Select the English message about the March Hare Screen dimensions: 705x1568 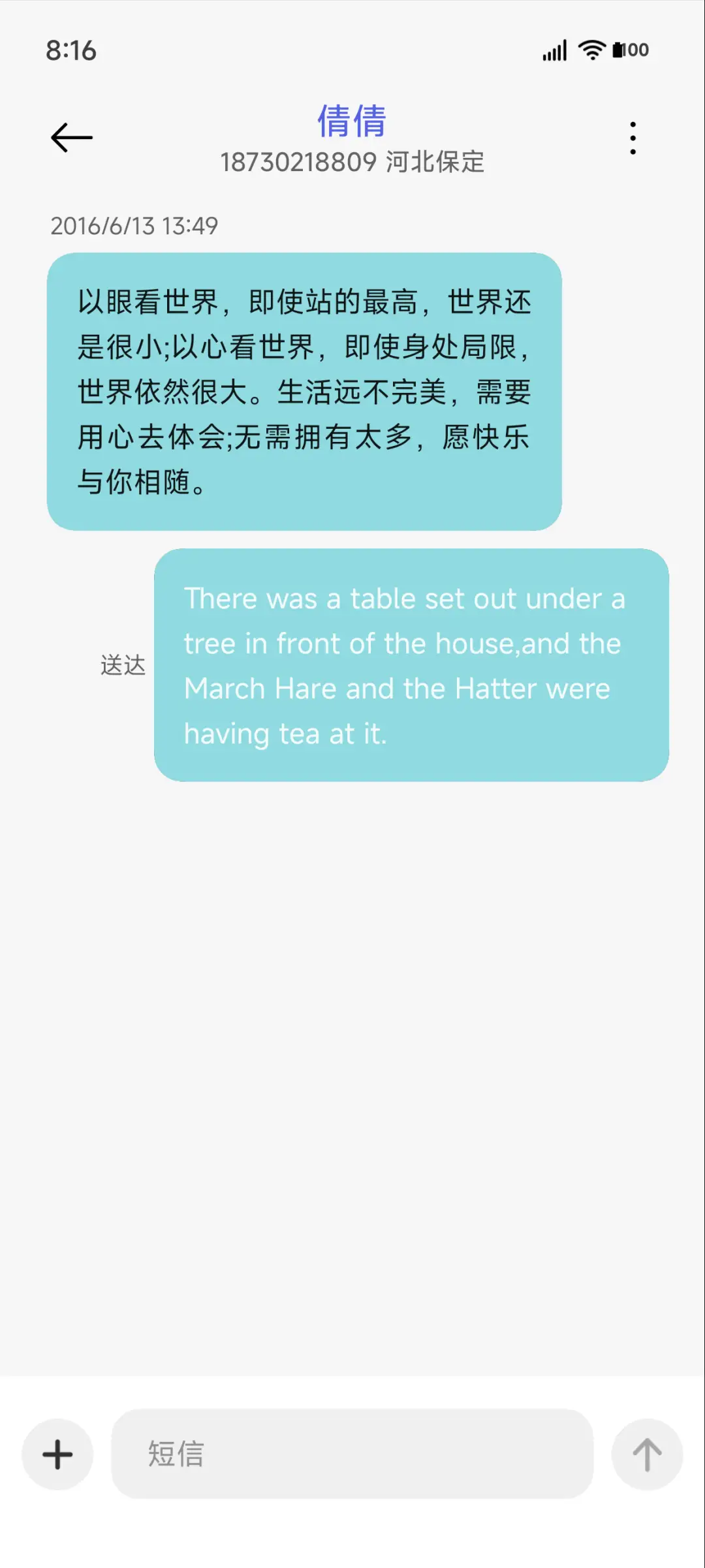pyautogui.click(x=411, y=666)
